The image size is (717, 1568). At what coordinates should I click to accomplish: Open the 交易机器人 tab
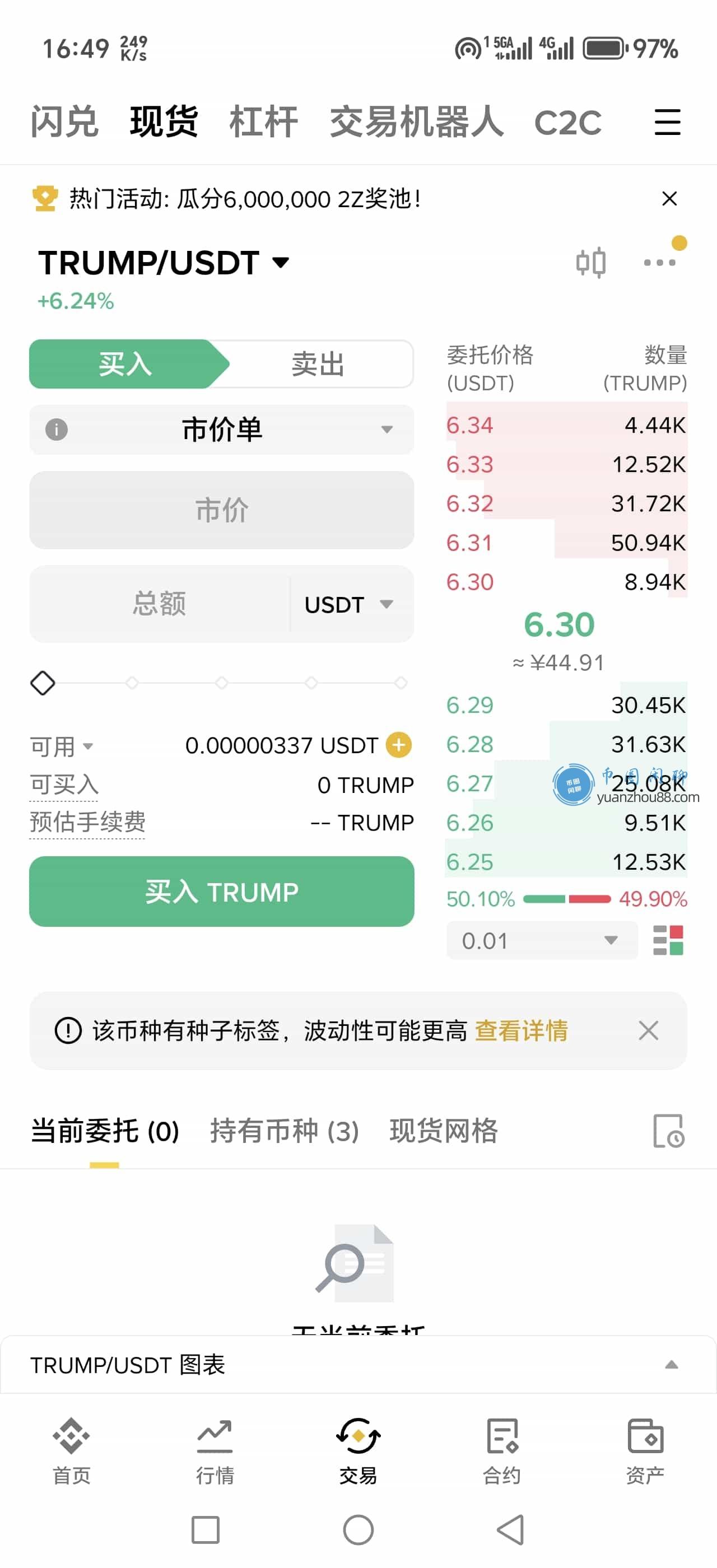[x=416, y=122]
